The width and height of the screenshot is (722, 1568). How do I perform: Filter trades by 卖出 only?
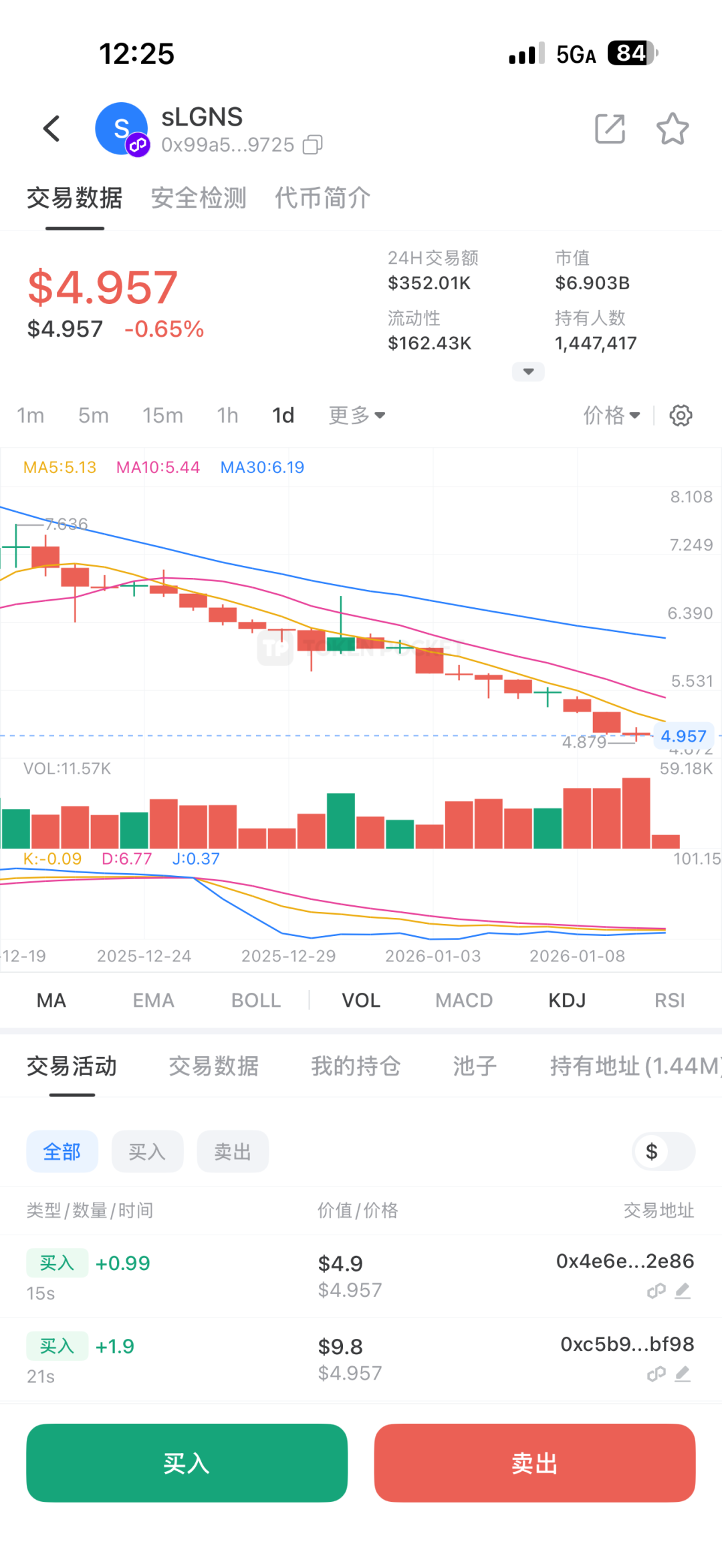[x=233, y=1151]
